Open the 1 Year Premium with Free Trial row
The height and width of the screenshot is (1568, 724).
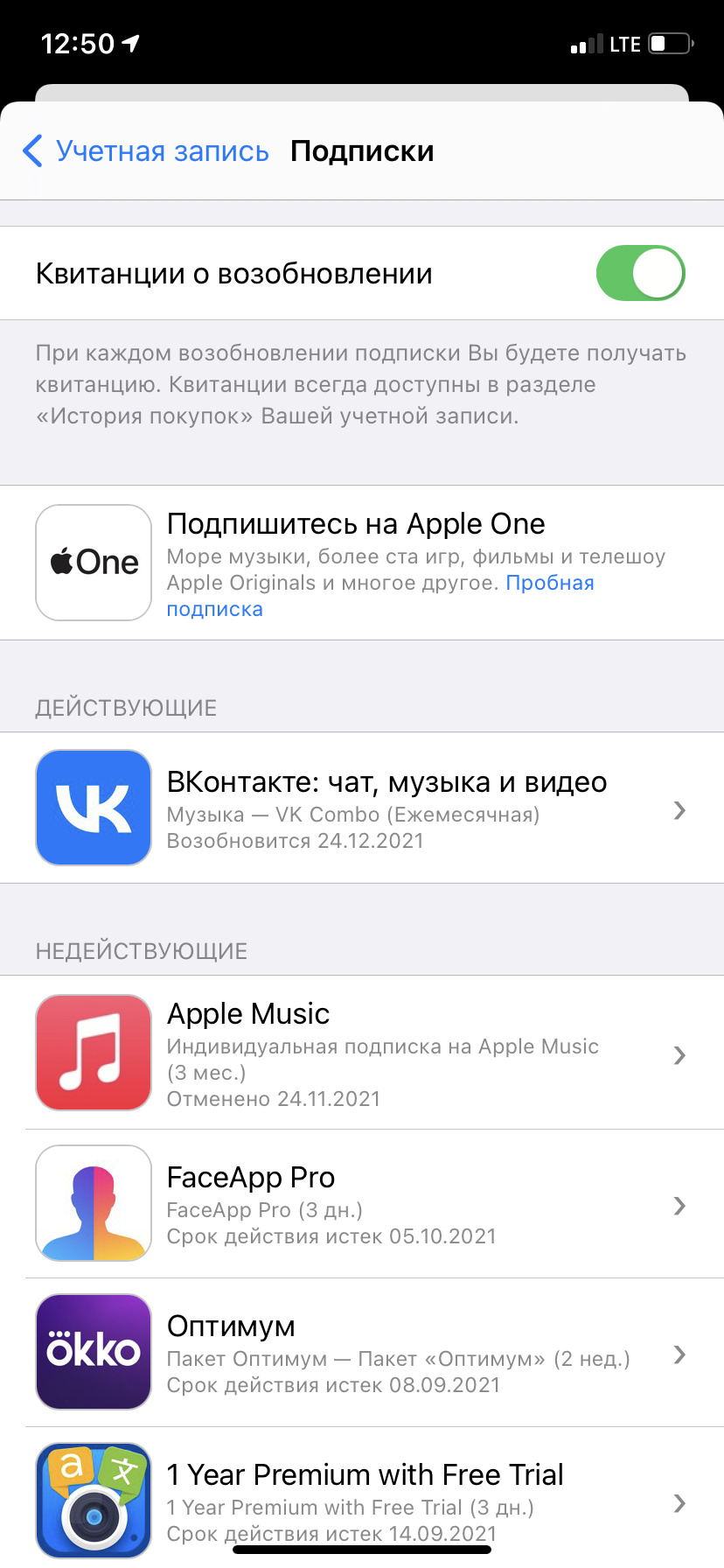click(362, 1497)
